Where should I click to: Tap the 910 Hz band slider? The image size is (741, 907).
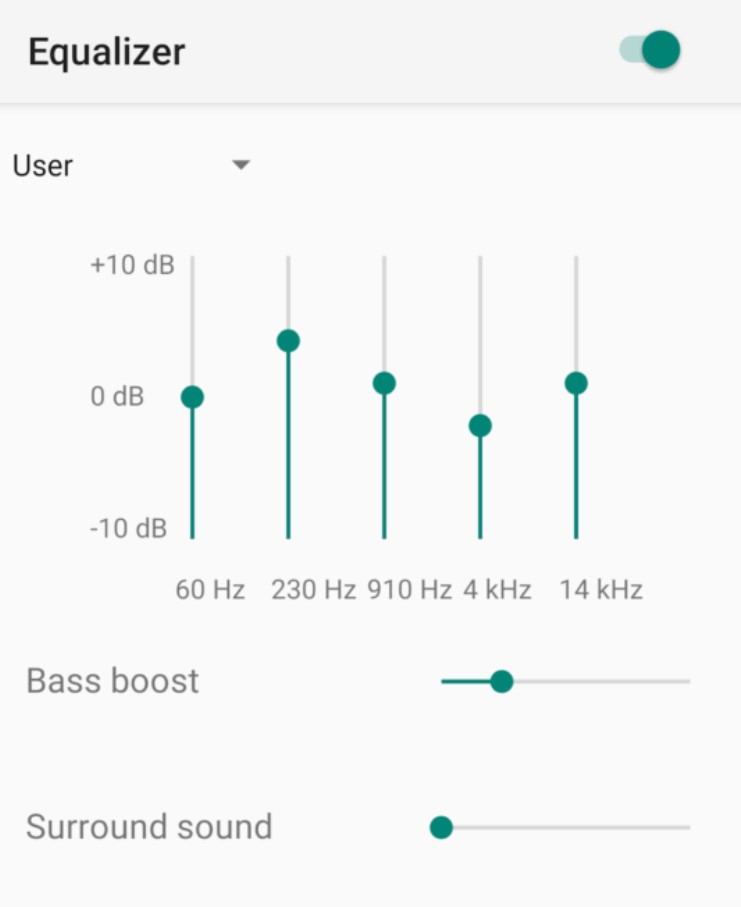pos(384,383)
